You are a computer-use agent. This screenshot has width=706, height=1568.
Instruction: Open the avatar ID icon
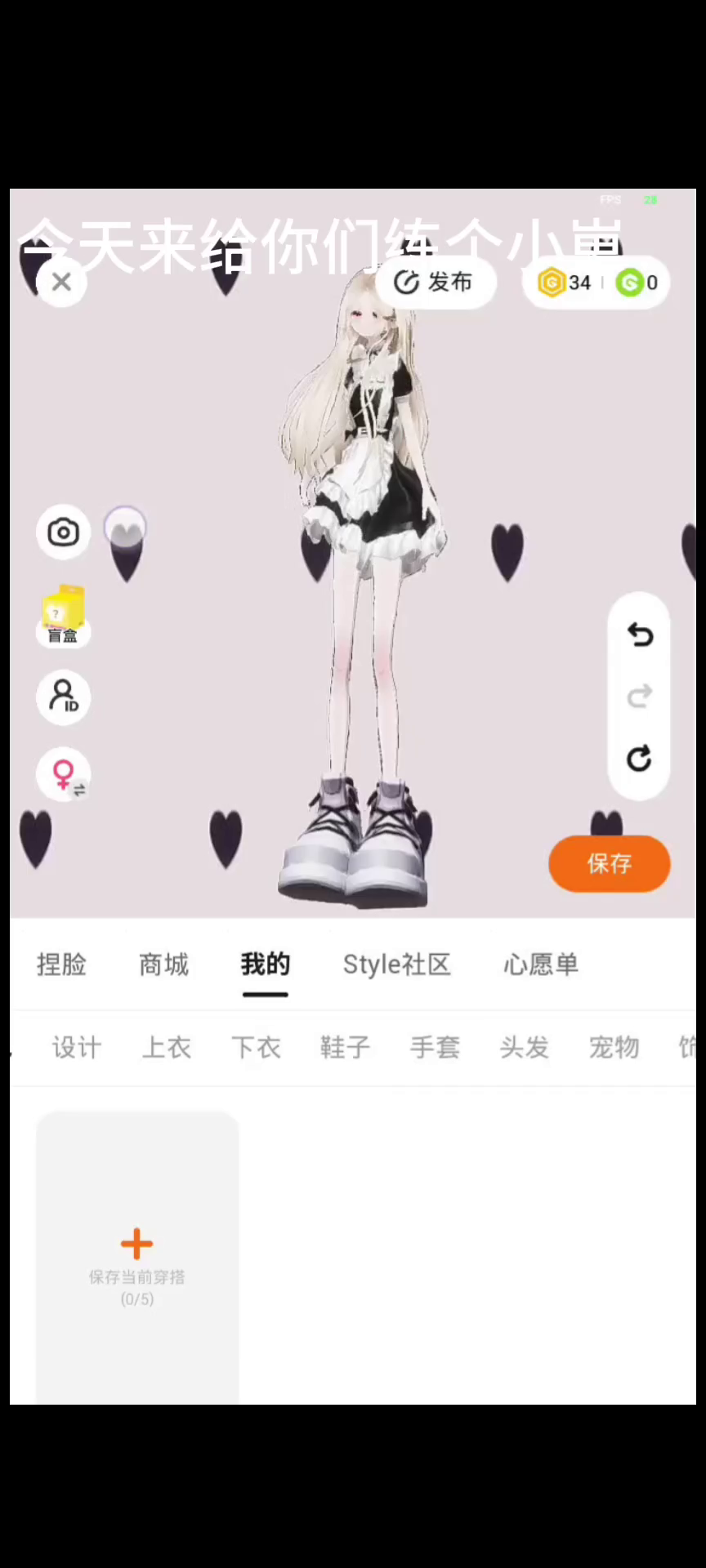coord(63,697)
